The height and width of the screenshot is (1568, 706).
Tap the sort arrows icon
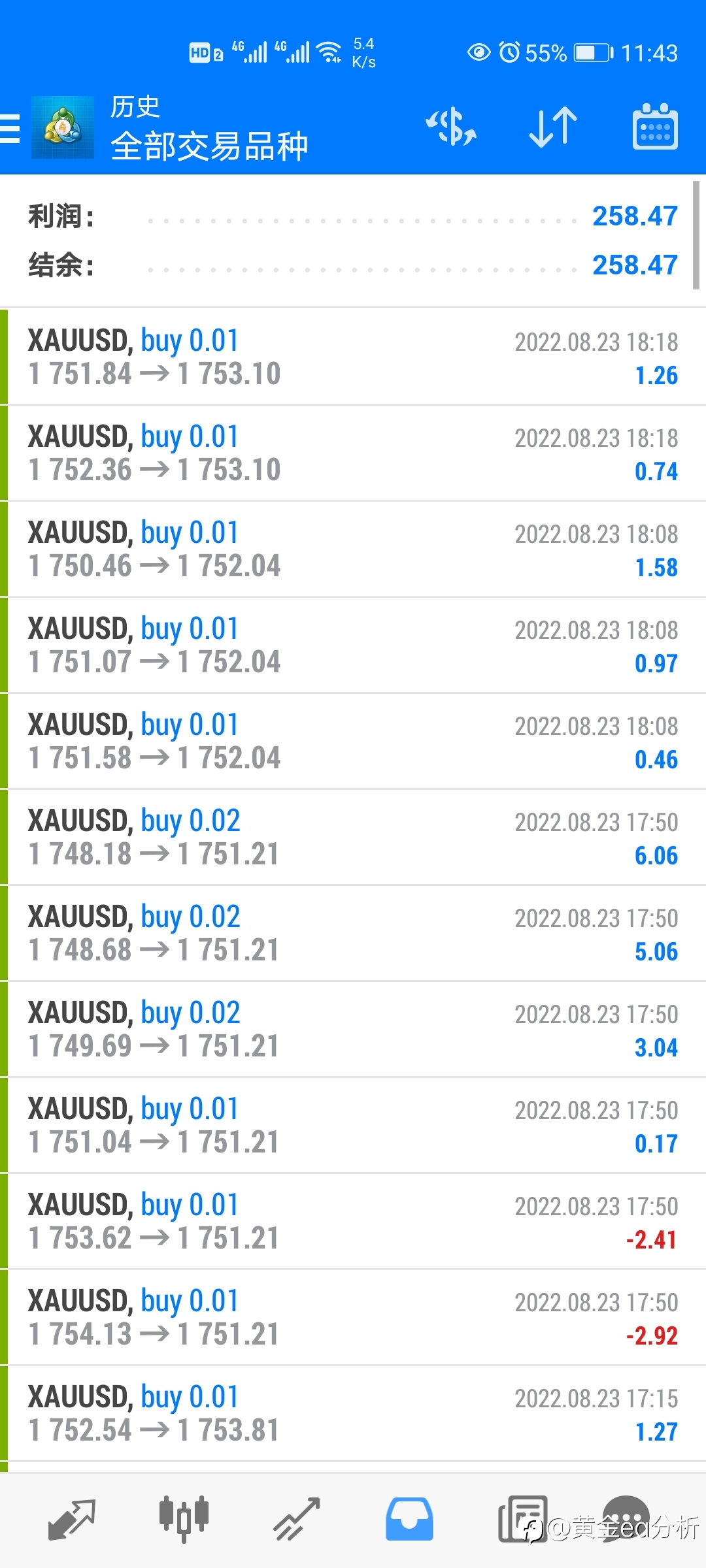tap(553, 127)
